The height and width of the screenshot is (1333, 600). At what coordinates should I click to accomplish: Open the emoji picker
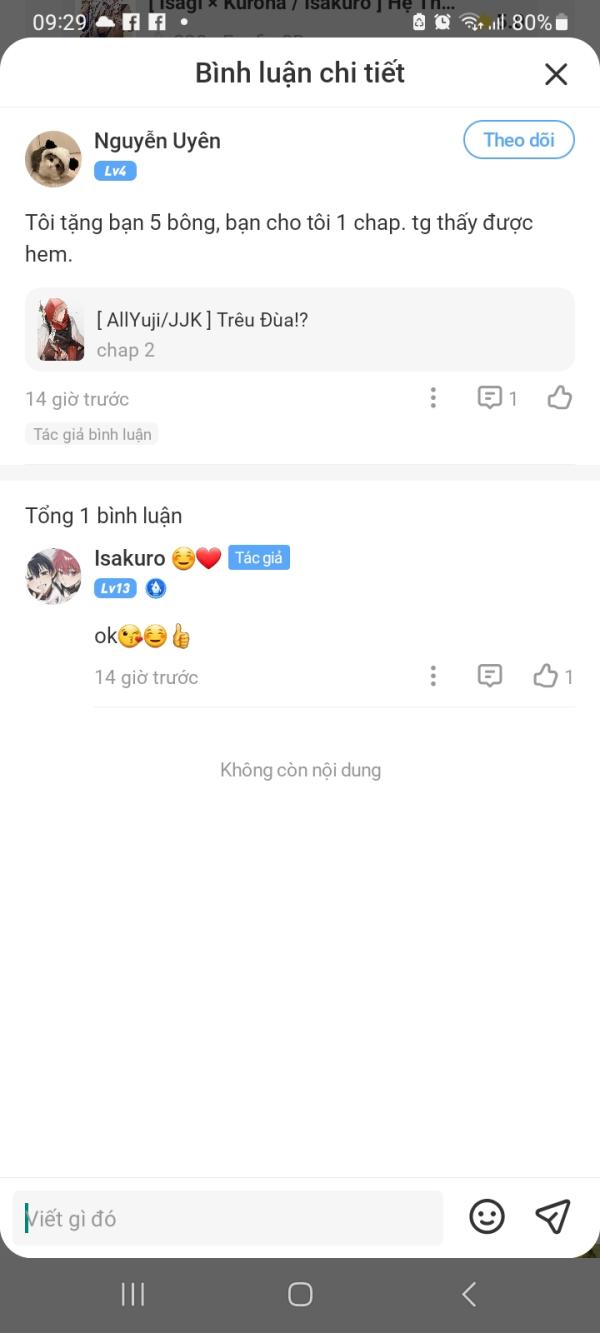tap(487, 1217)
